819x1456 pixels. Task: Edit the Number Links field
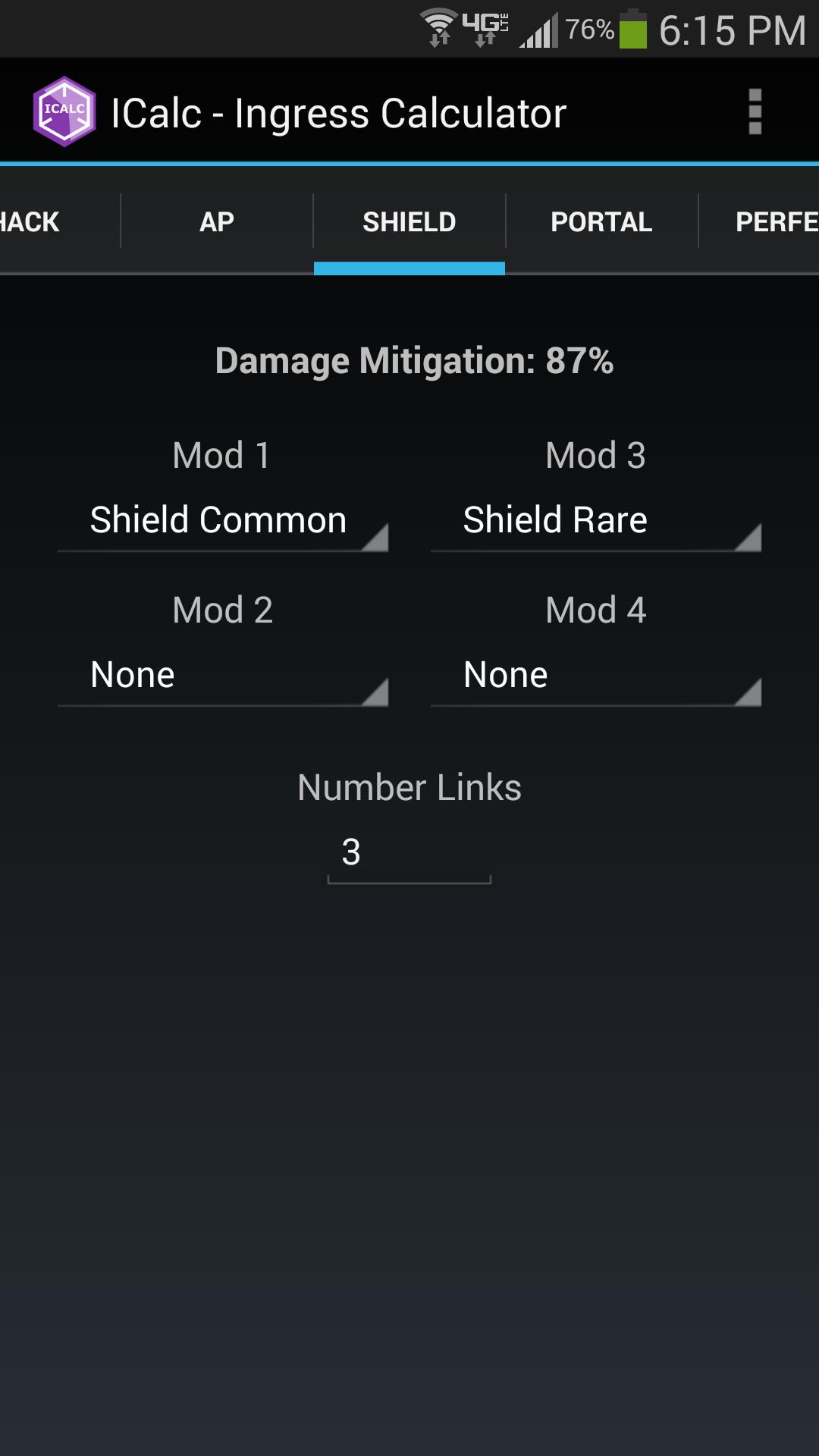tap(409, 853)
